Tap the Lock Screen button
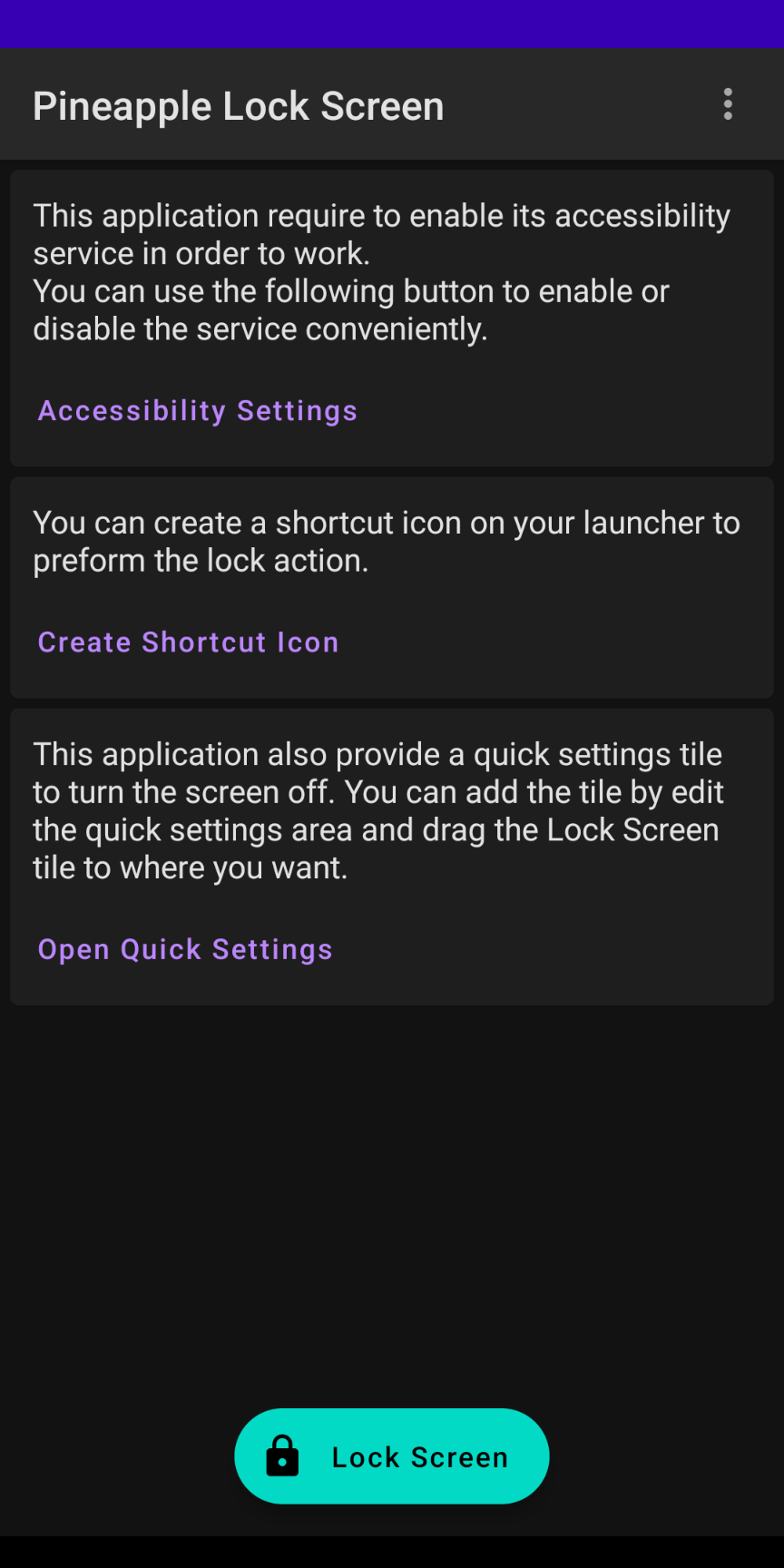 [392, 1455]
